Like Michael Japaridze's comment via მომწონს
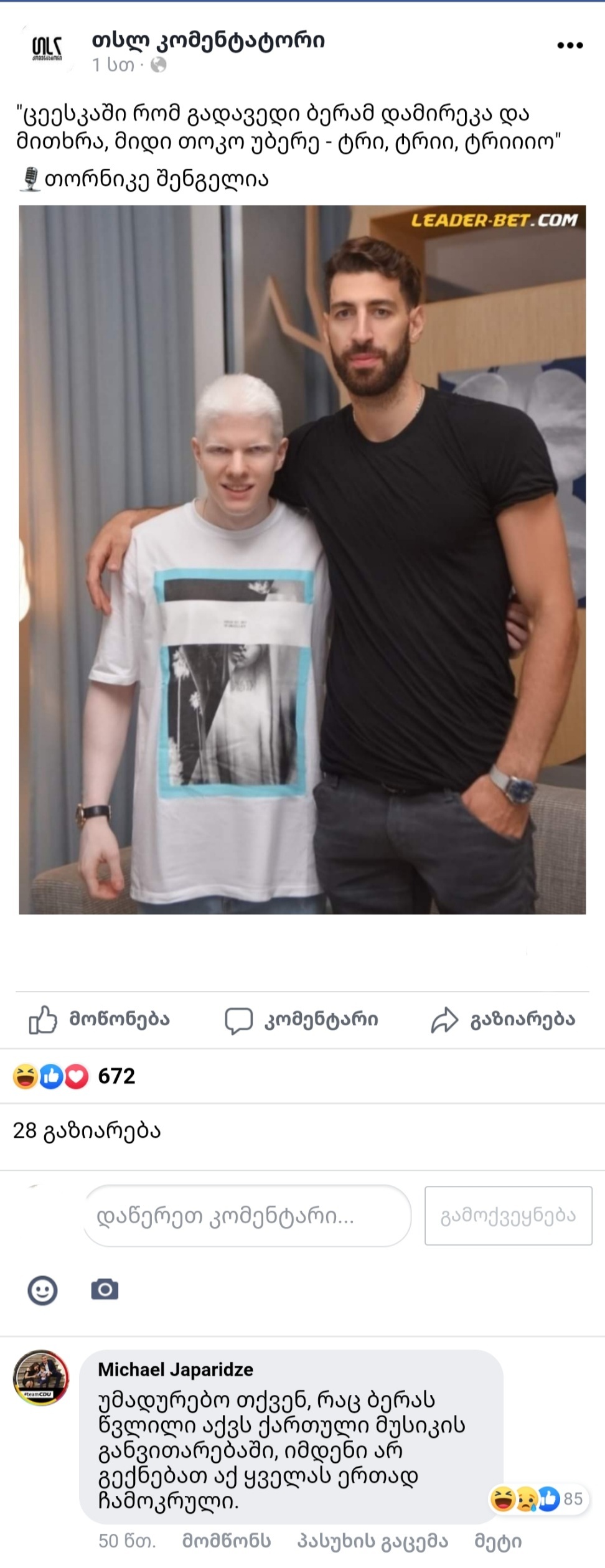The width and height of the screenshot is (605, 1568). click(227, 1541)
